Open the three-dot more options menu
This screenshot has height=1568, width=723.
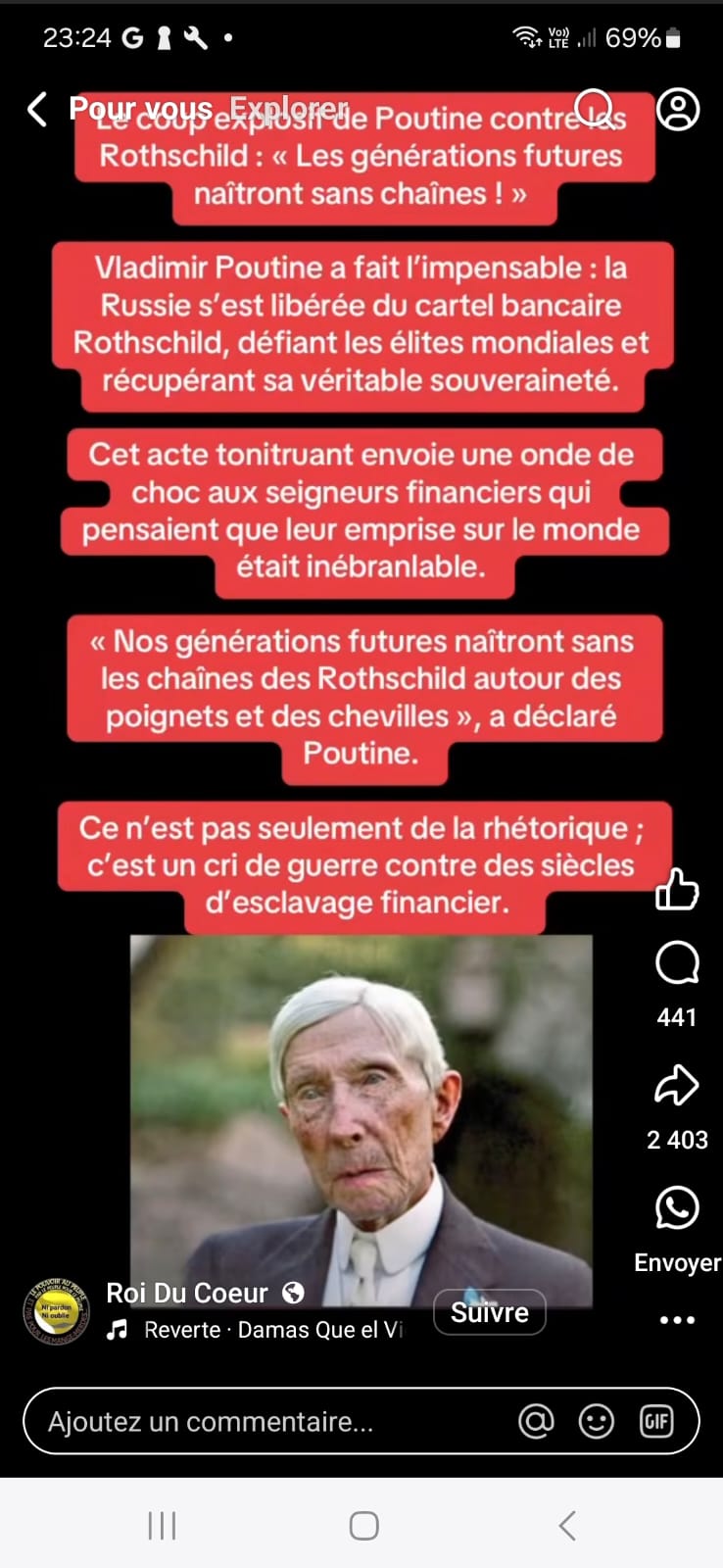pos(677,1320)
